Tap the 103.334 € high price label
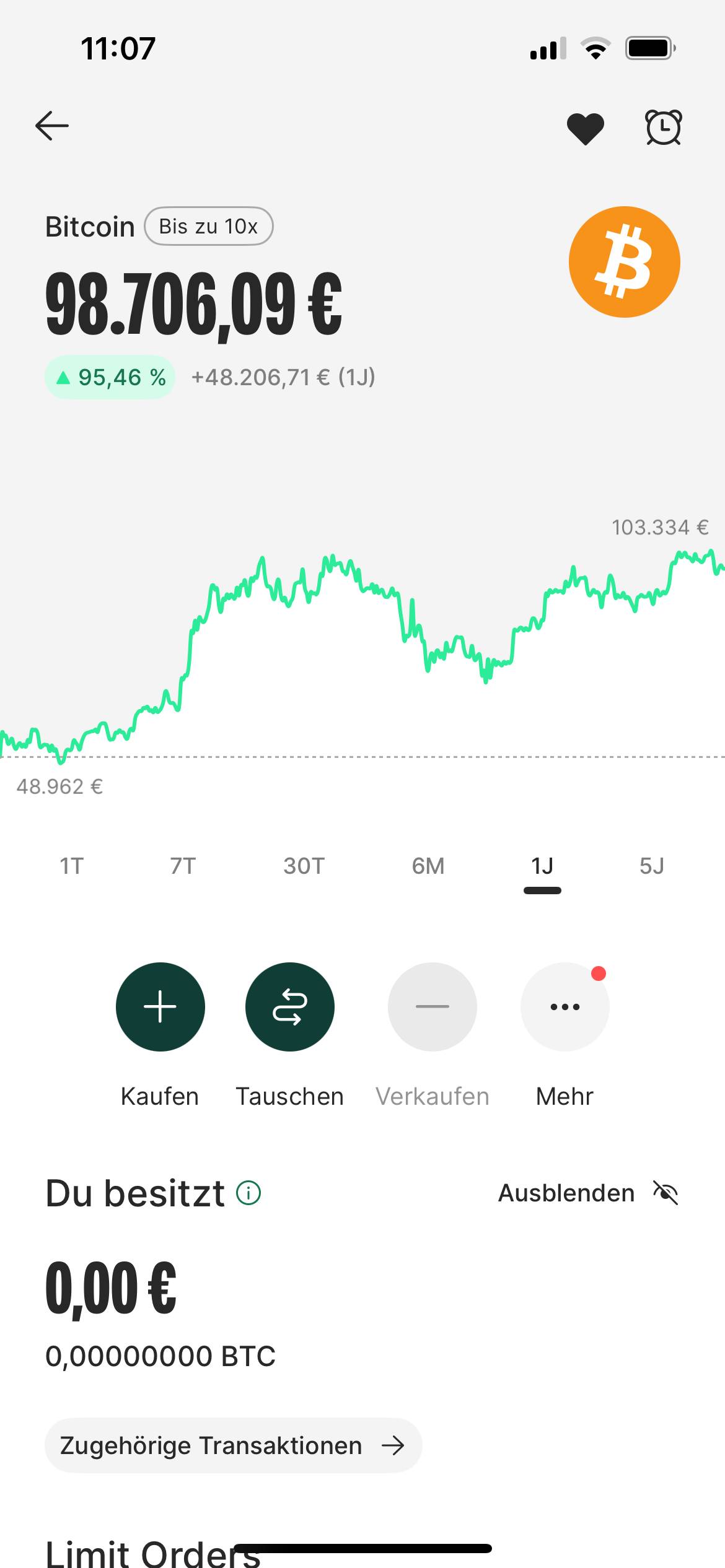Screen dimensions: 725x1568 coord(661,527)
